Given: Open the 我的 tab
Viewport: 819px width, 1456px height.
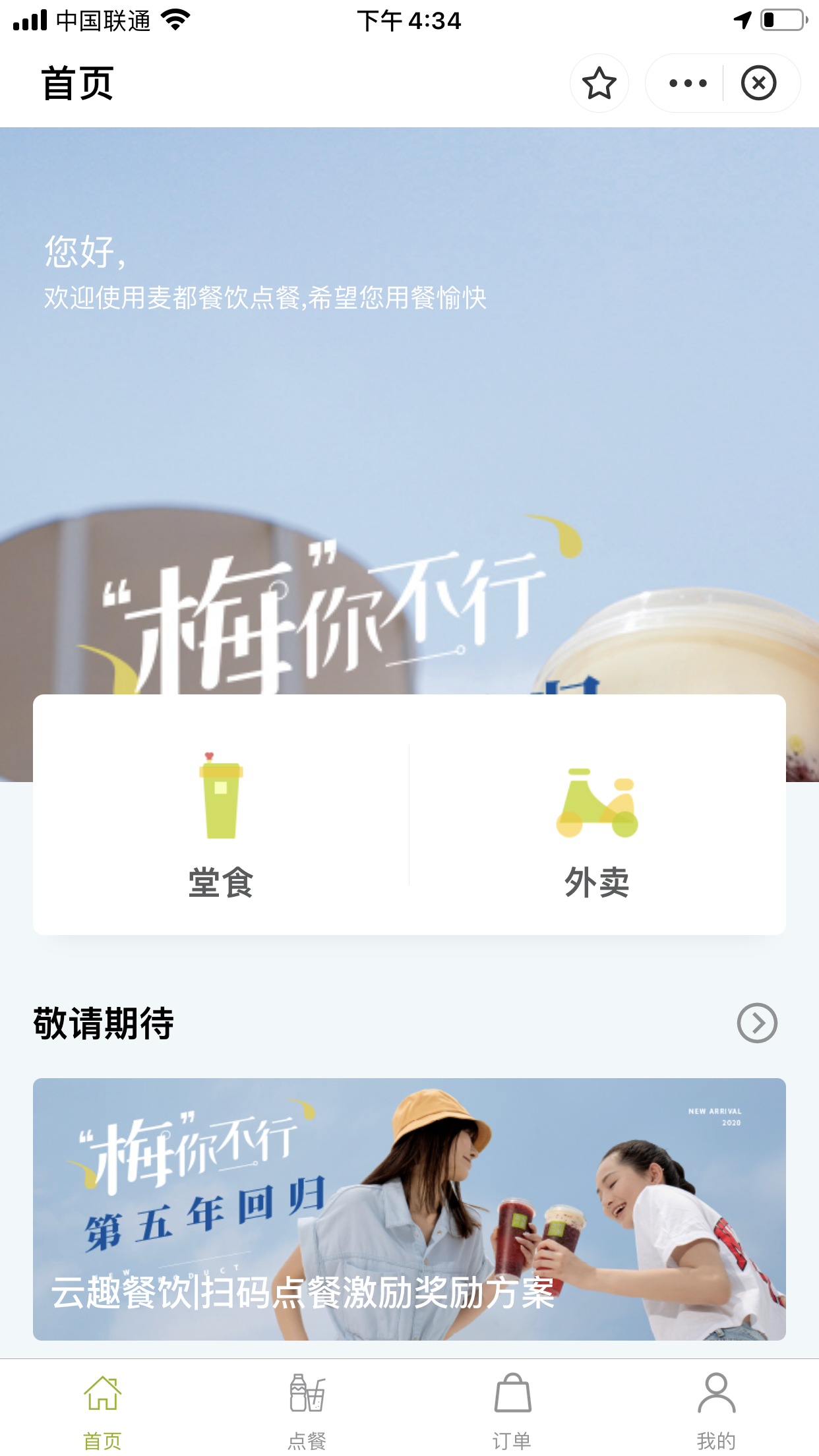Looking at the screenshot, I should (716, 1410).
